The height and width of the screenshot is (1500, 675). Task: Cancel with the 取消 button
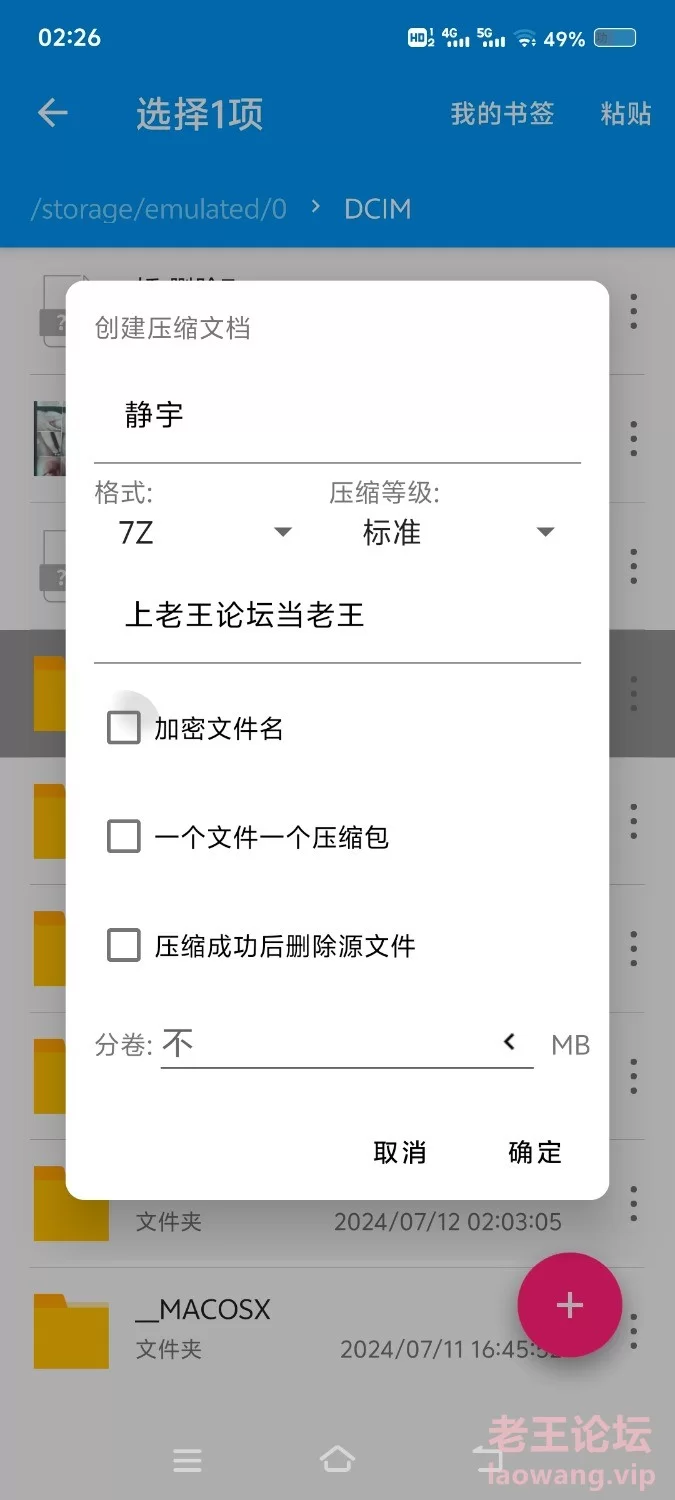400,1152
